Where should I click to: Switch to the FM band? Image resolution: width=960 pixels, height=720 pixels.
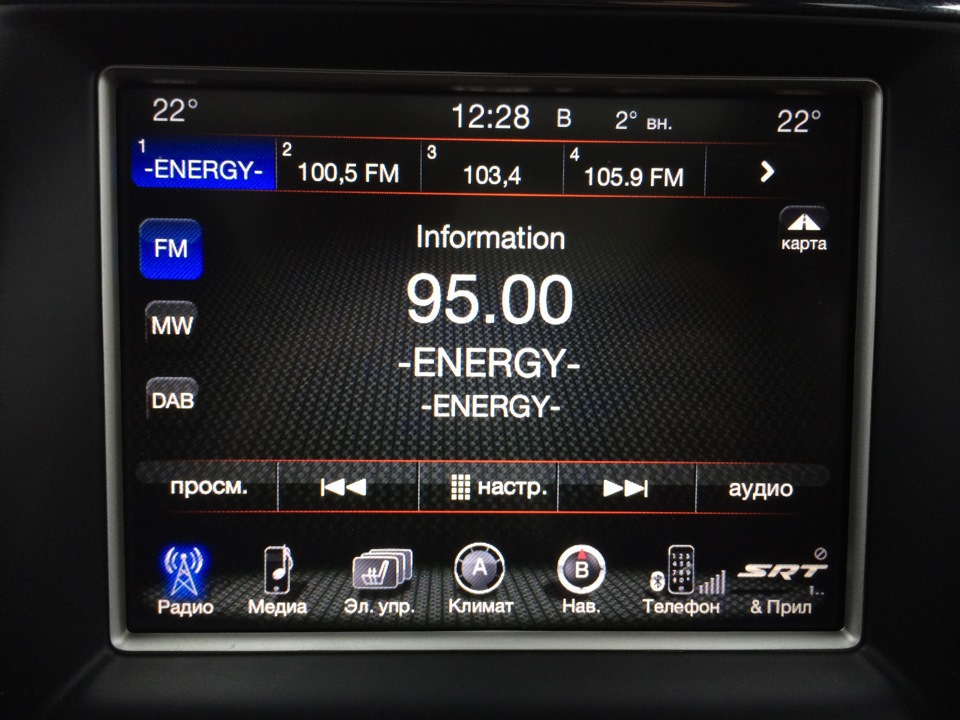tap(170, 248)
